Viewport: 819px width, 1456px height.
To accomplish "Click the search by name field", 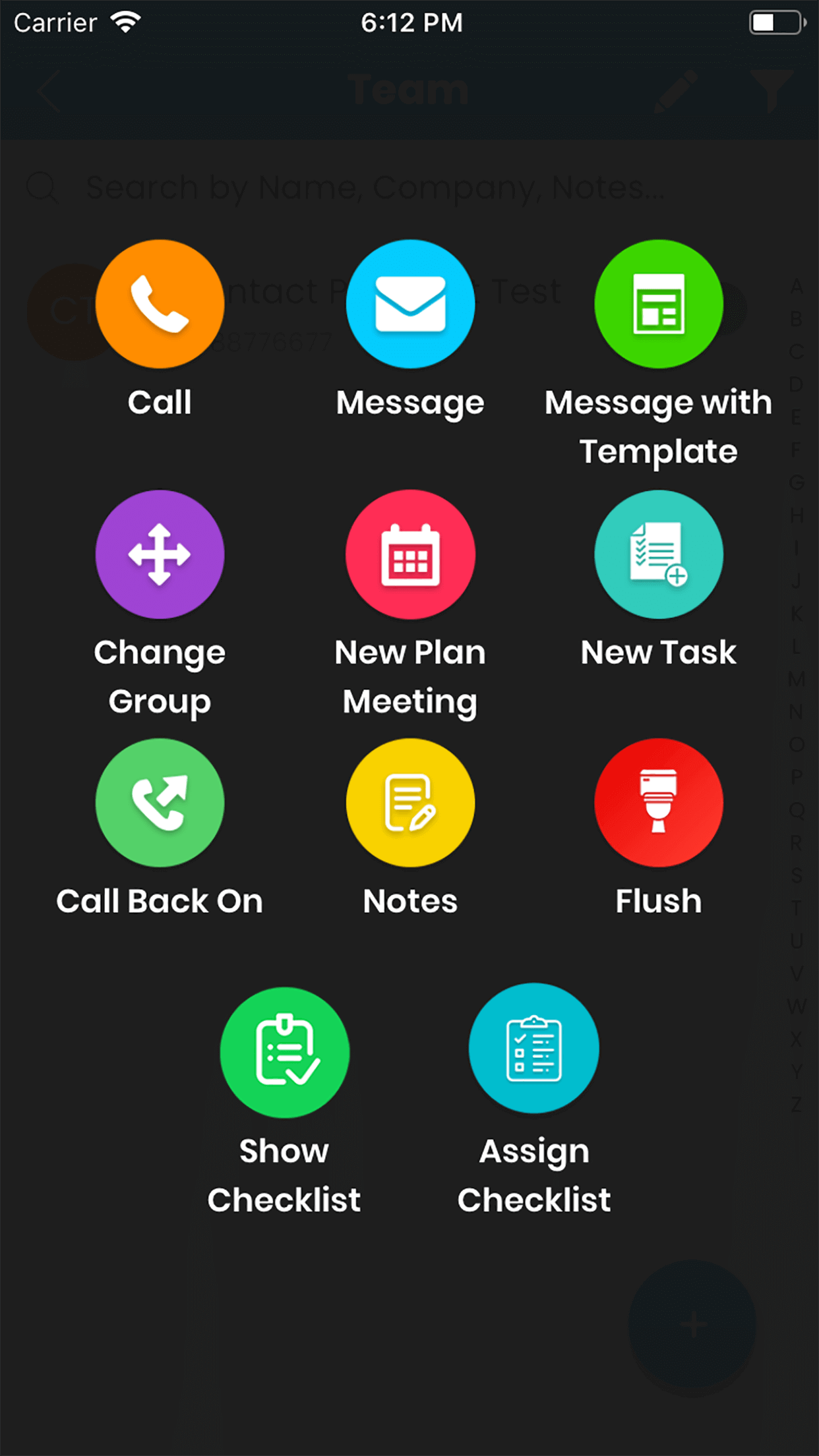I will coord(369,187).
